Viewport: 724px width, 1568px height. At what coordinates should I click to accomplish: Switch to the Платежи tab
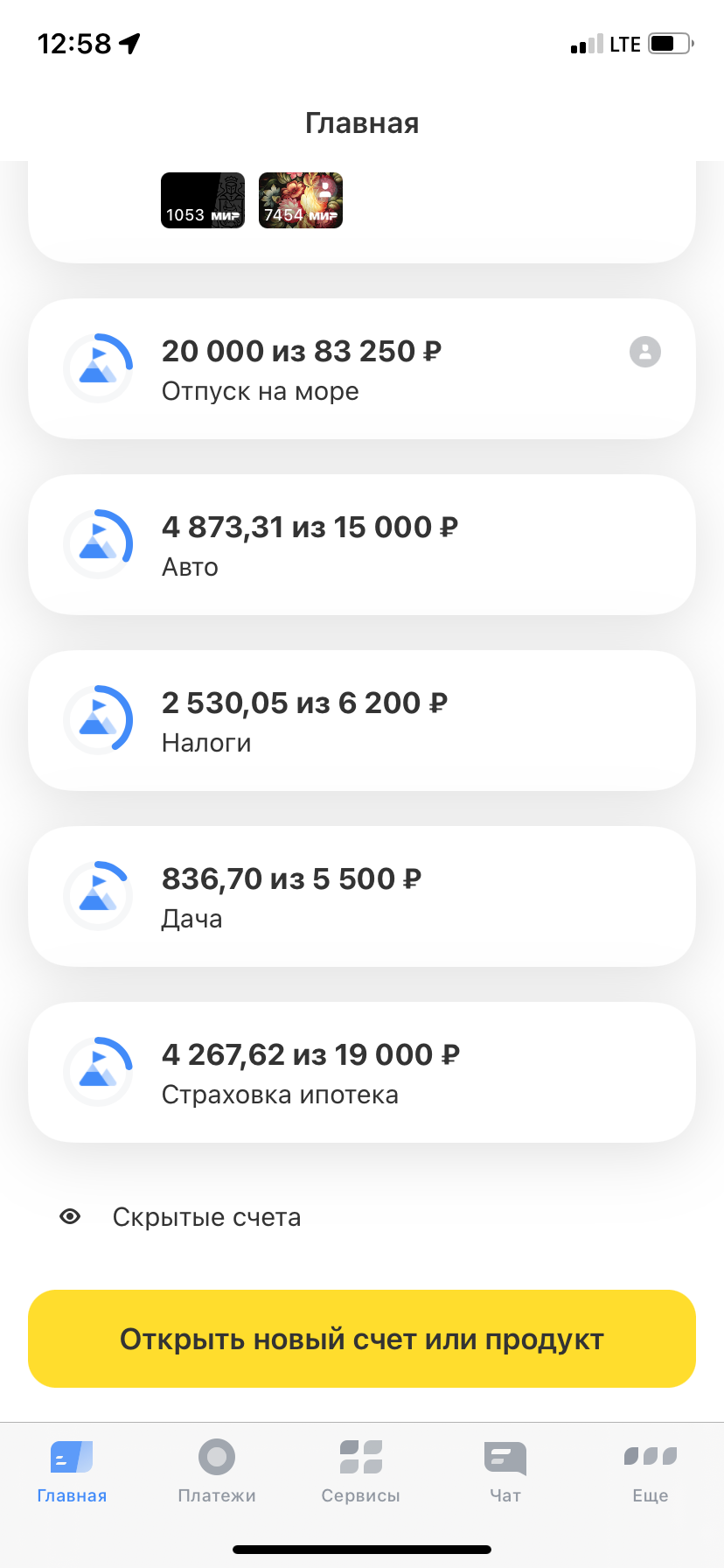[x=217, y=1472]
